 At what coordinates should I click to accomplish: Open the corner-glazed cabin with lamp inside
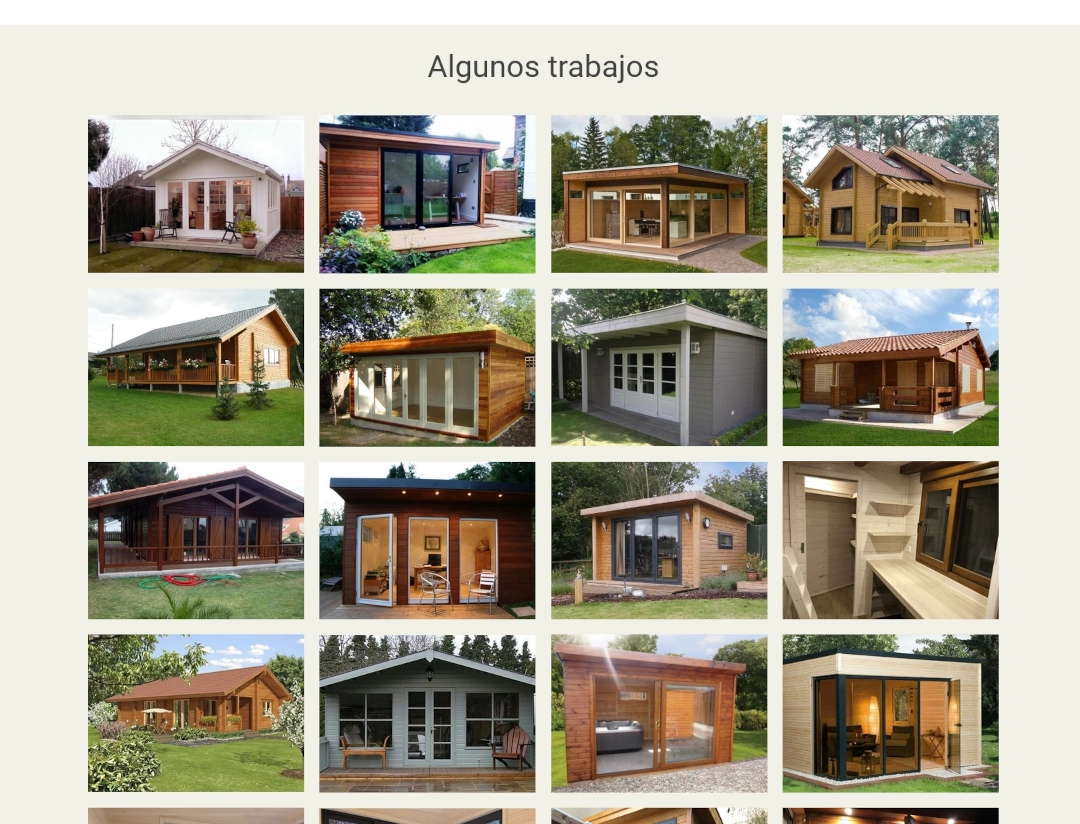[x=890, y=713]
